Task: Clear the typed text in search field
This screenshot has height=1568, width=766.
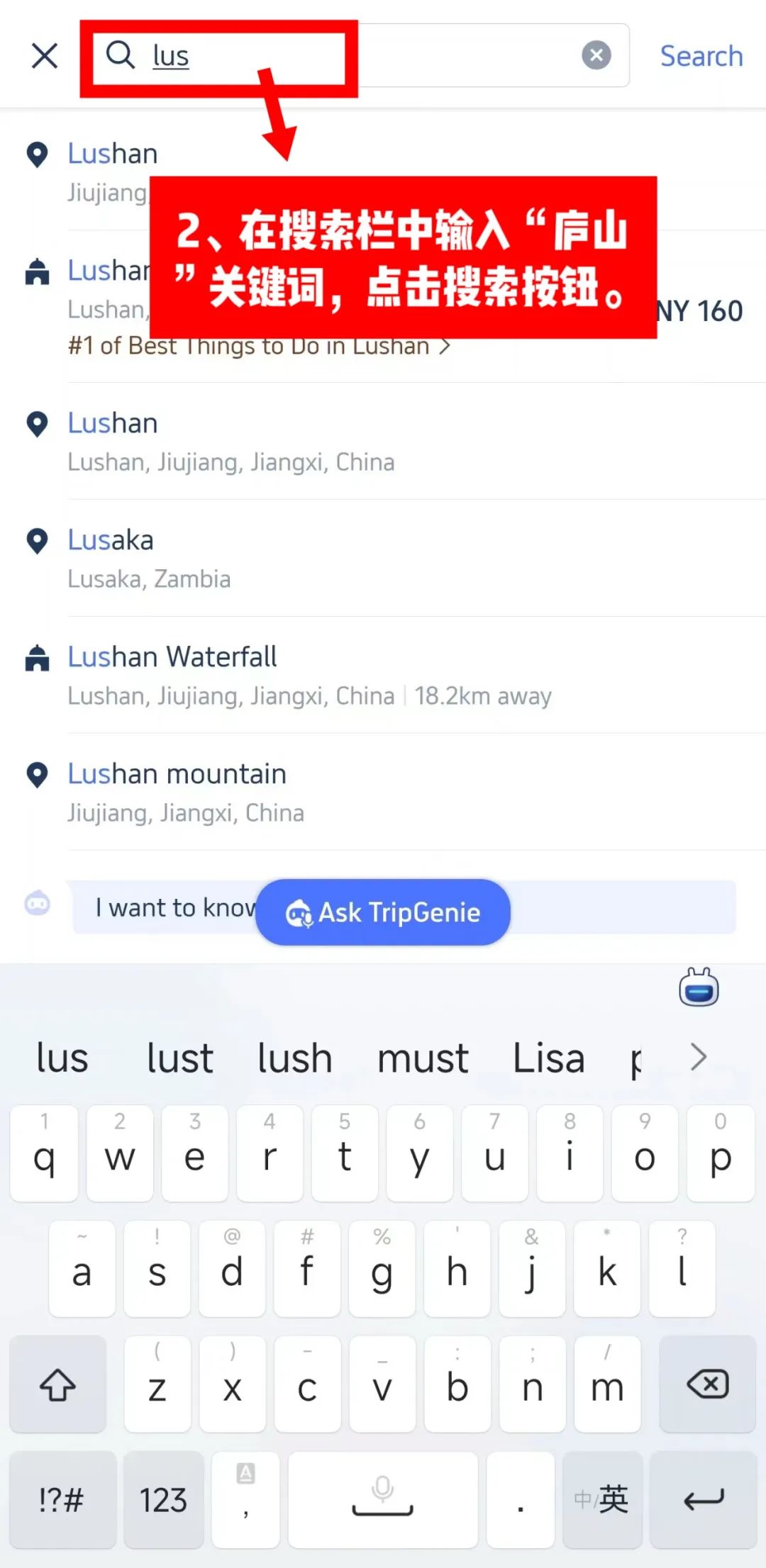Action: coord(596,55)
